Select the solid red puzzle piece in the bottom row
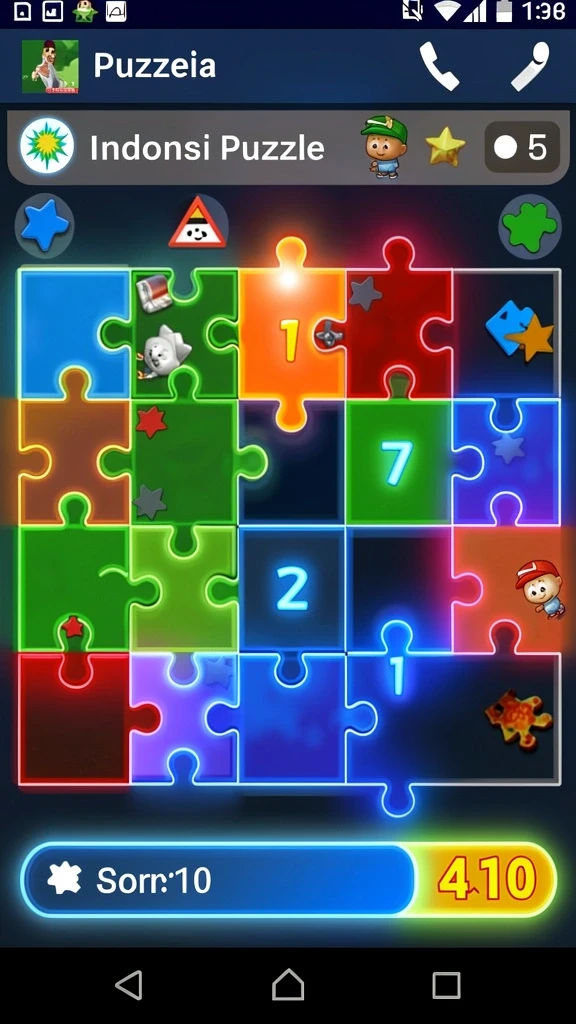The width and height of the screenshot is (576, 1024). 73,718
